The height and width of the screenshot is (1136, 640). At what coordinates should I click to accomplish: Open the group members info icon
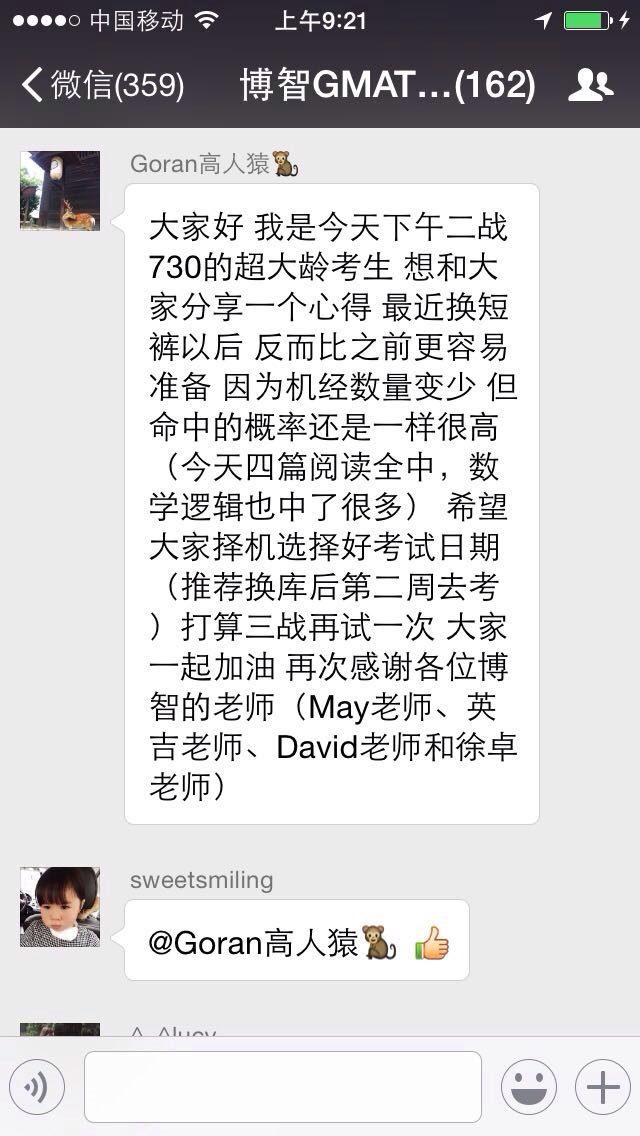(590, 86)
